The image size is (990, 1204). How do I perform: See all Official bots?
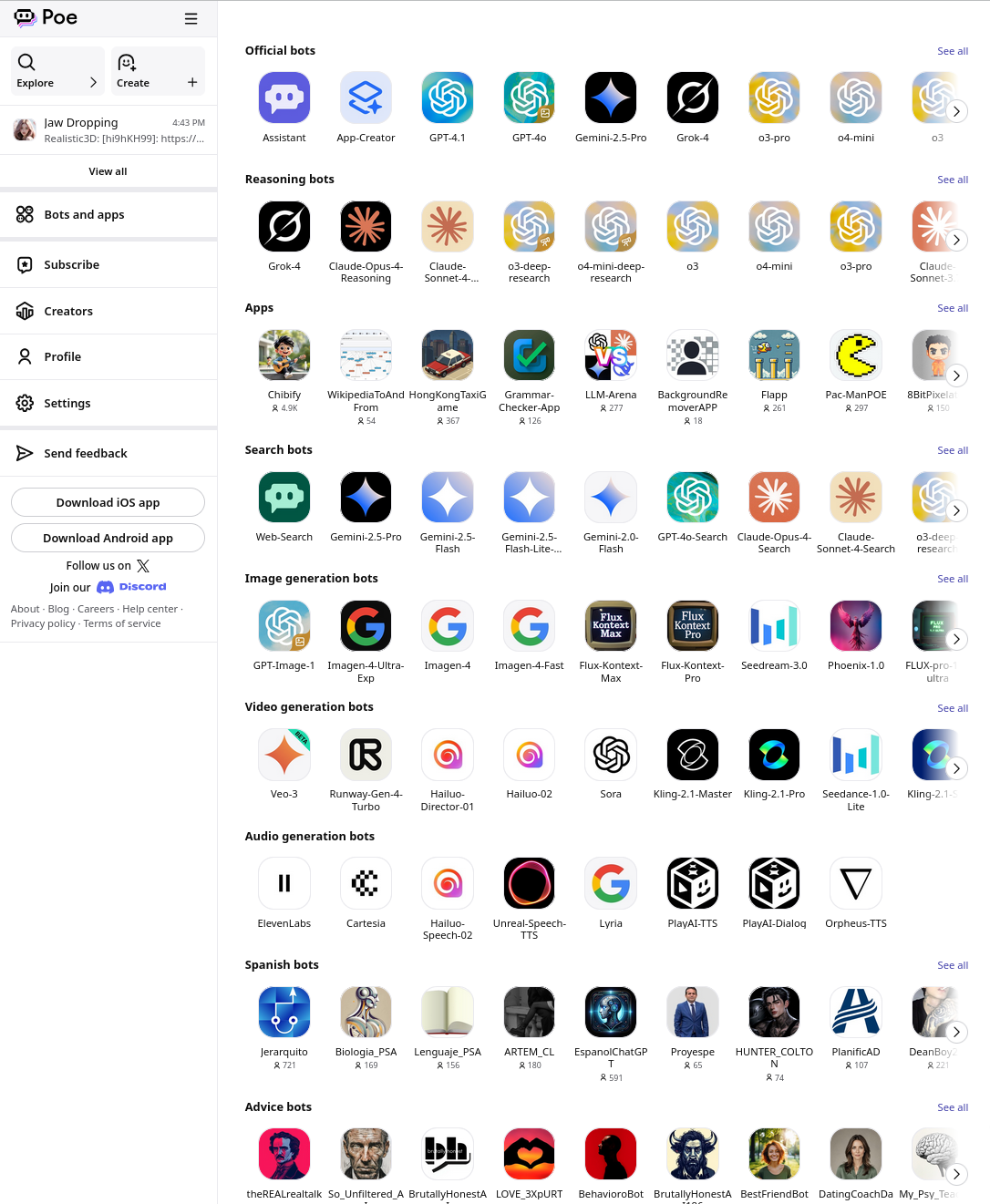click(953, 51)
